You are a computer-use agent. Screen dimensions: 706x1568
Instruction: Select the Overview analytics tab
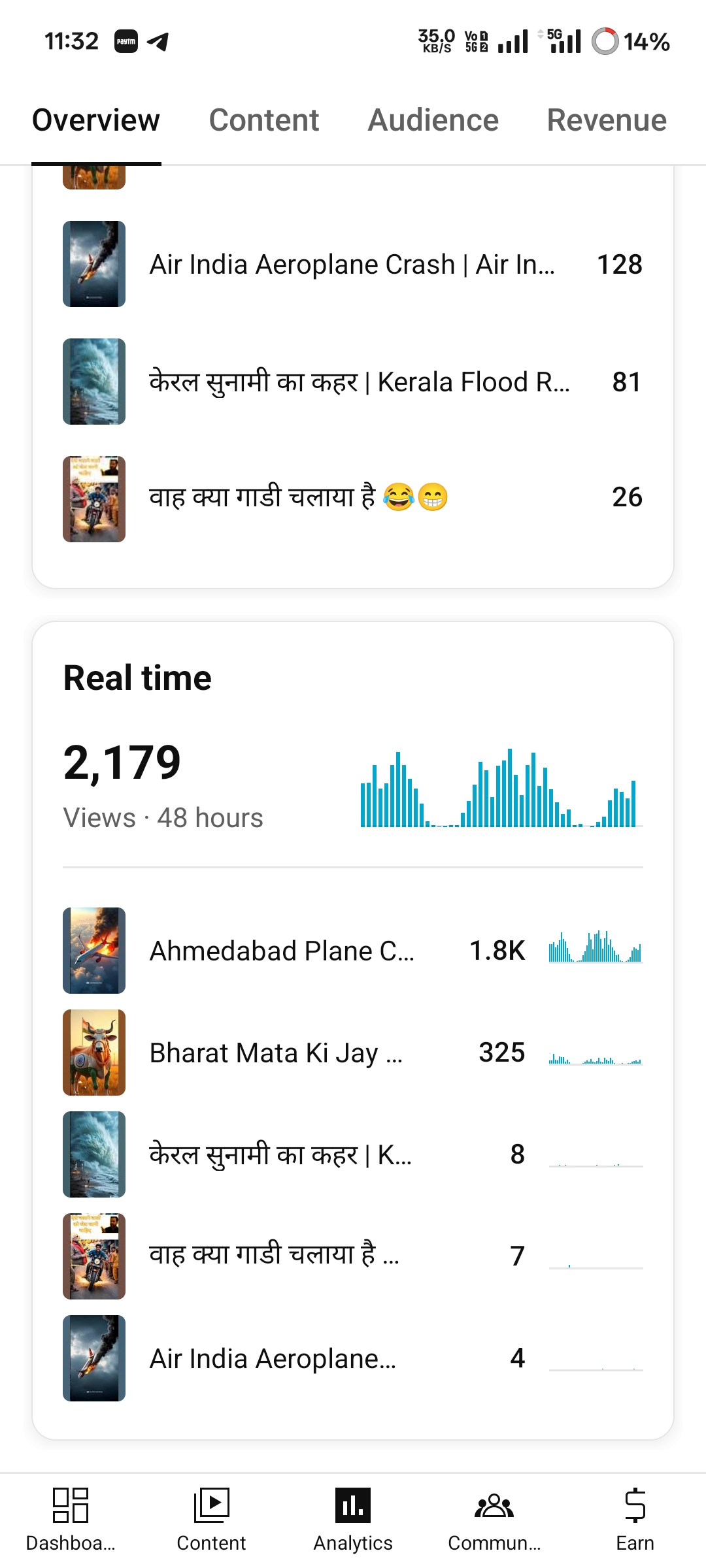(96, 120)
